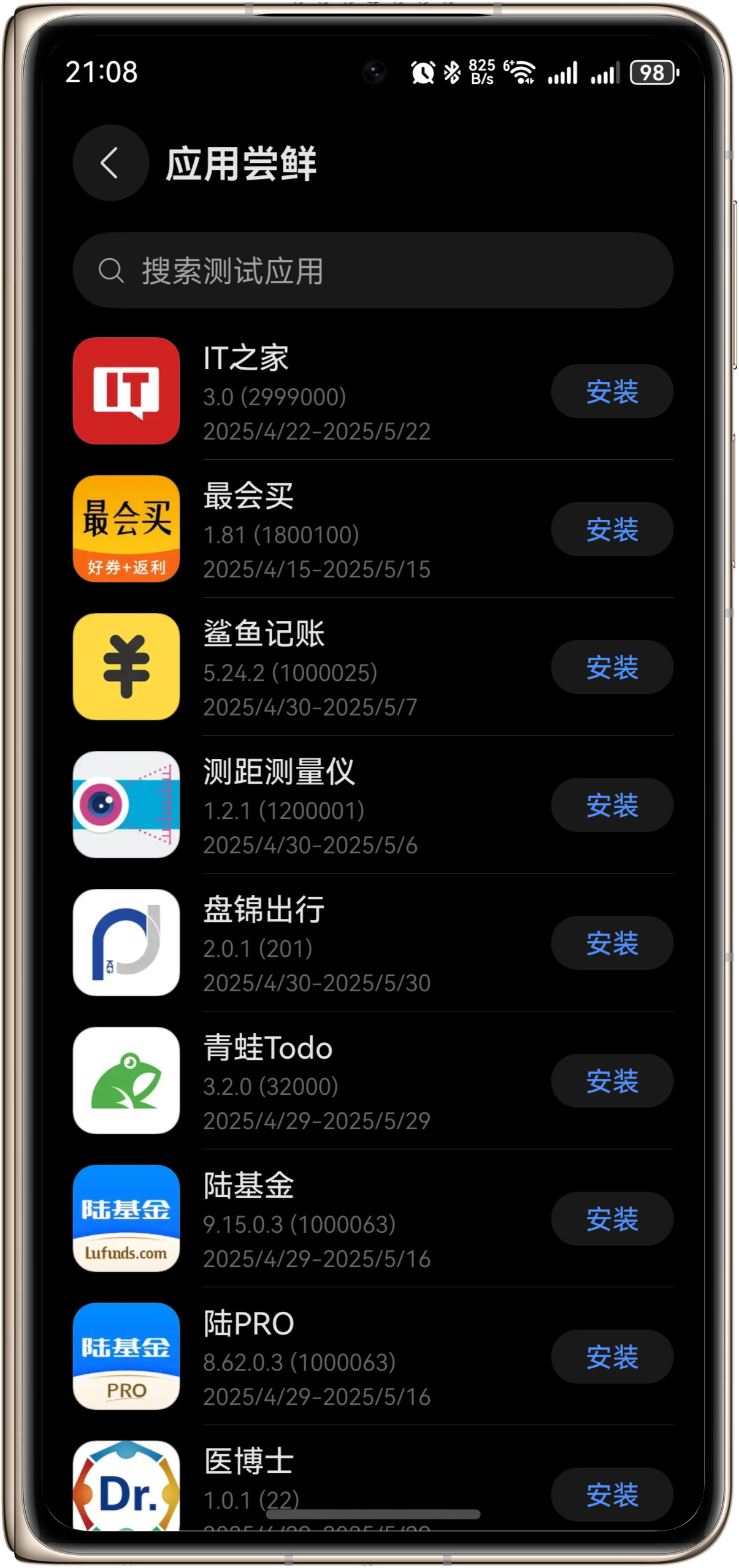Install 盘锦出行 app
The width and height of the screenshot is (739, 1568).
tap(611, 943)
